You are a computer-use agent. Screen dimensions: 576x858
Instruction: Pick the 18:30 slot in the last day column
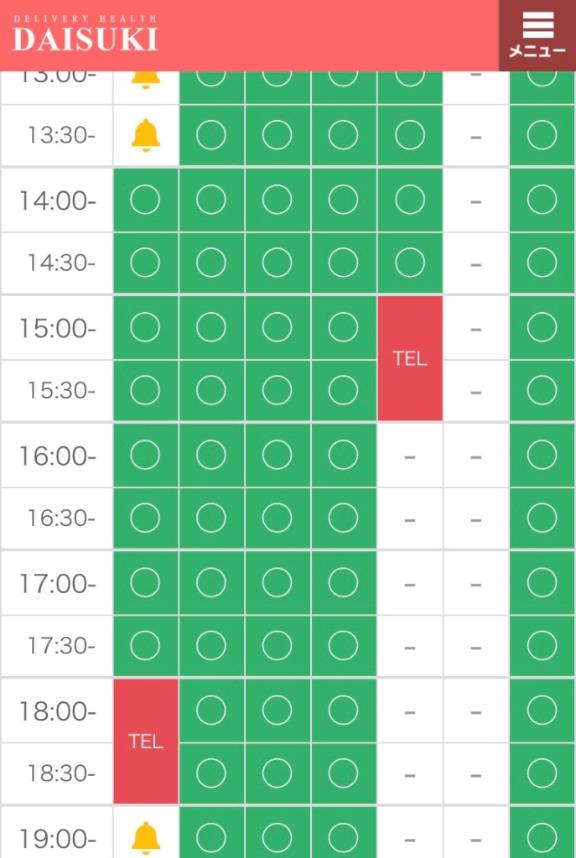[542, 773]
